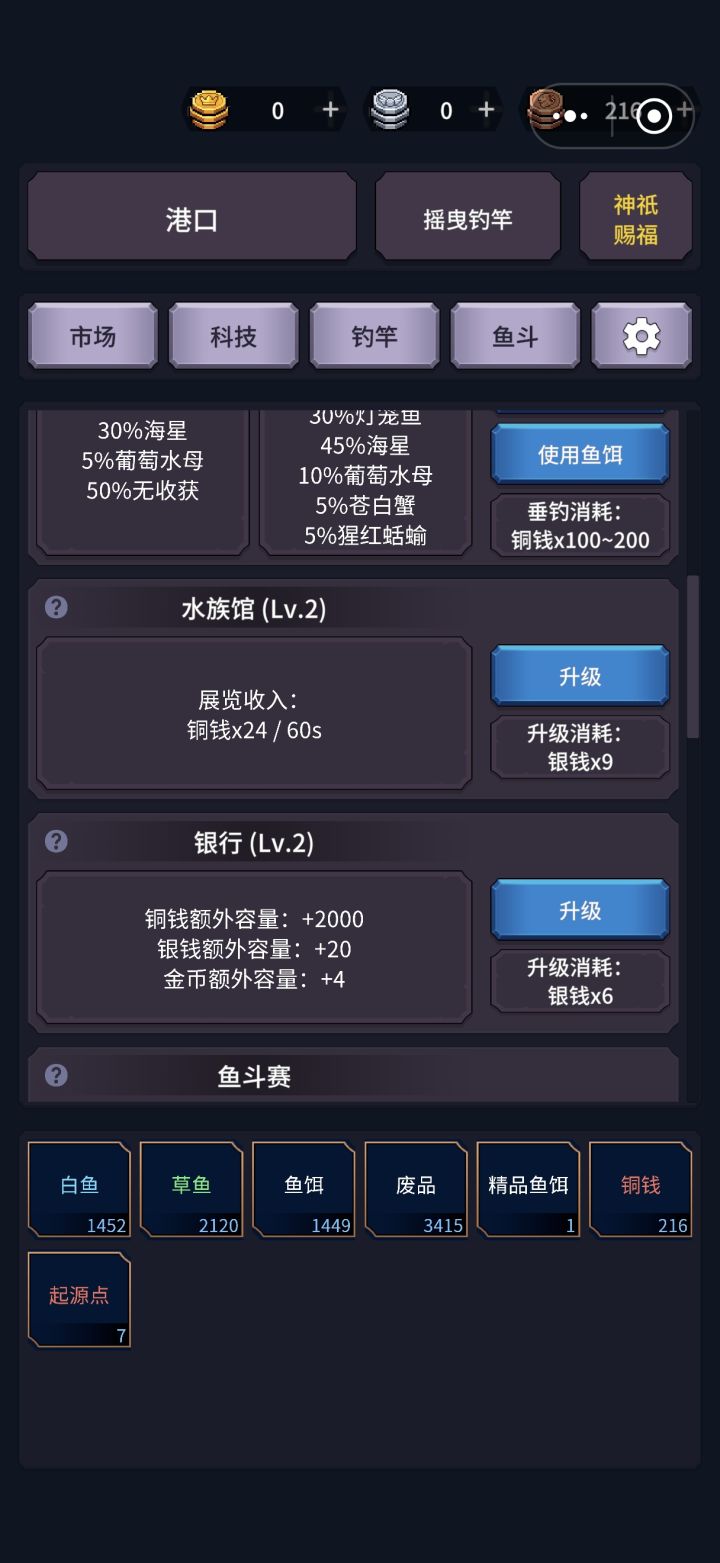Open the 港口 screen
This screenshot has width=720, height=1563.
pyautogui.click(x=191, y=216)
